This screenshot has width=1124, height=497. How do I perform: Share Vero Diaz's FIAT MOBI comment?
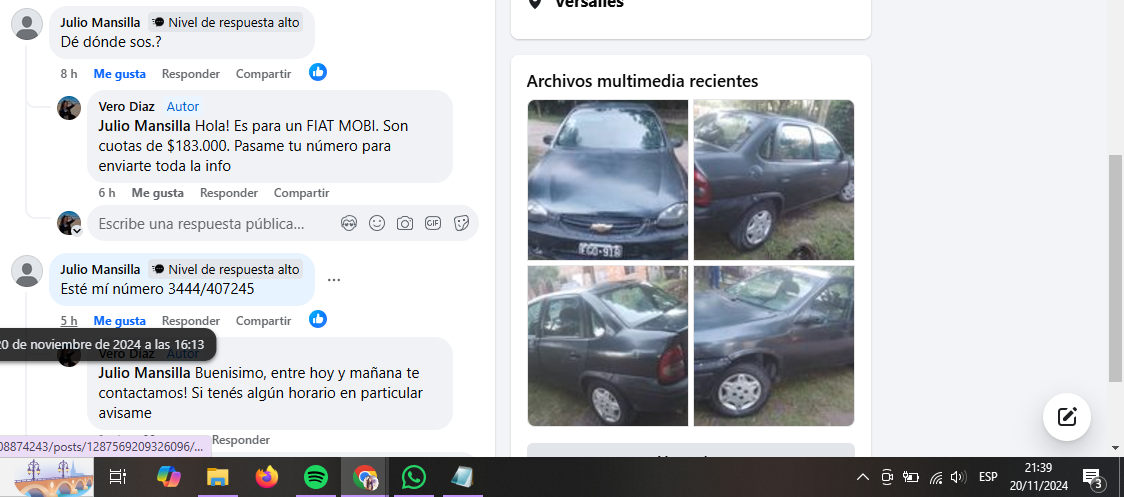coord(301,193)
